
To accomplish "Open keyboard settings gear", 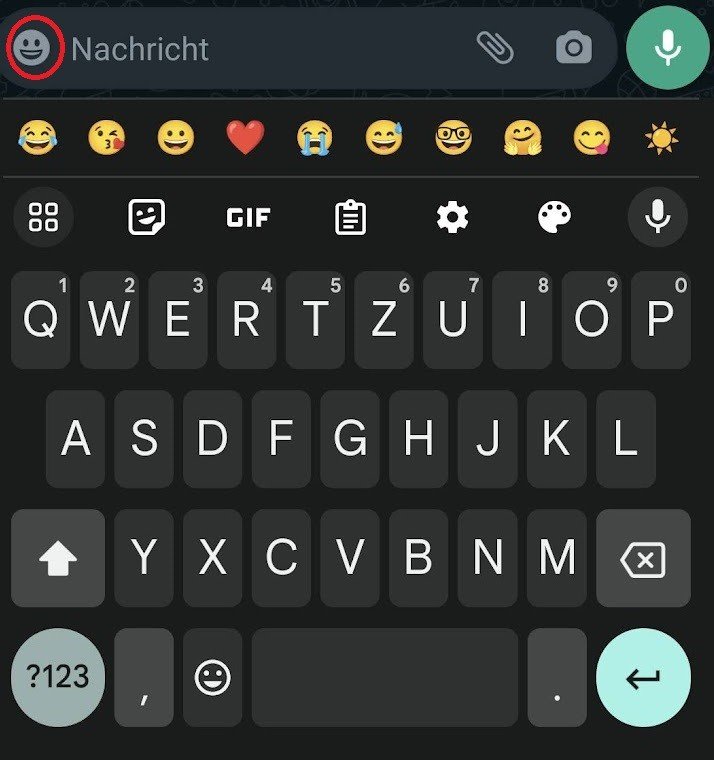I will pyautogui.click(x=453, y=216).
